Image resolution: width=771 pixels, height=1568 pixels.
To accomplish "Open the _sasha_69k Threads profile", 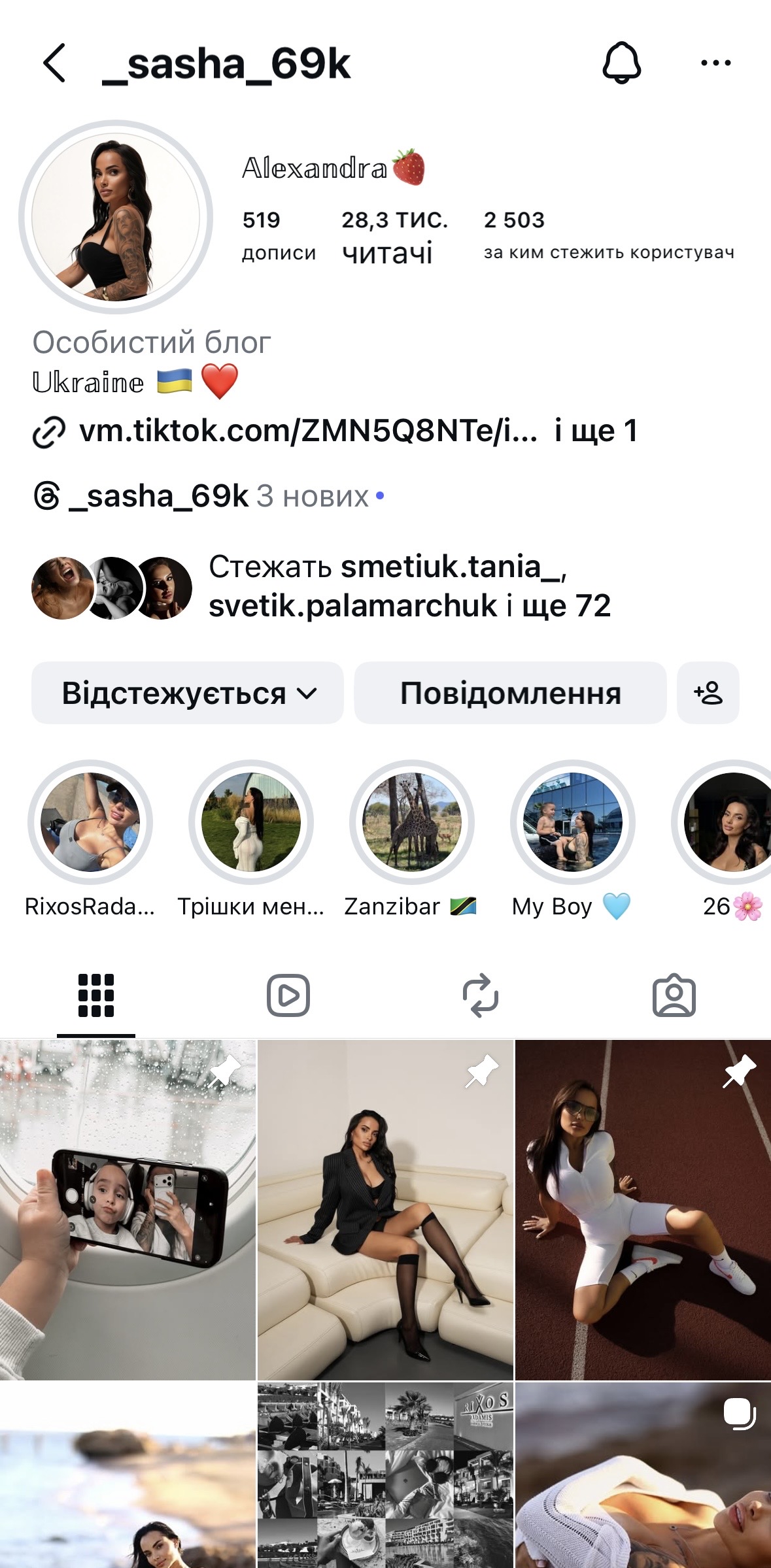I will 160,497.
